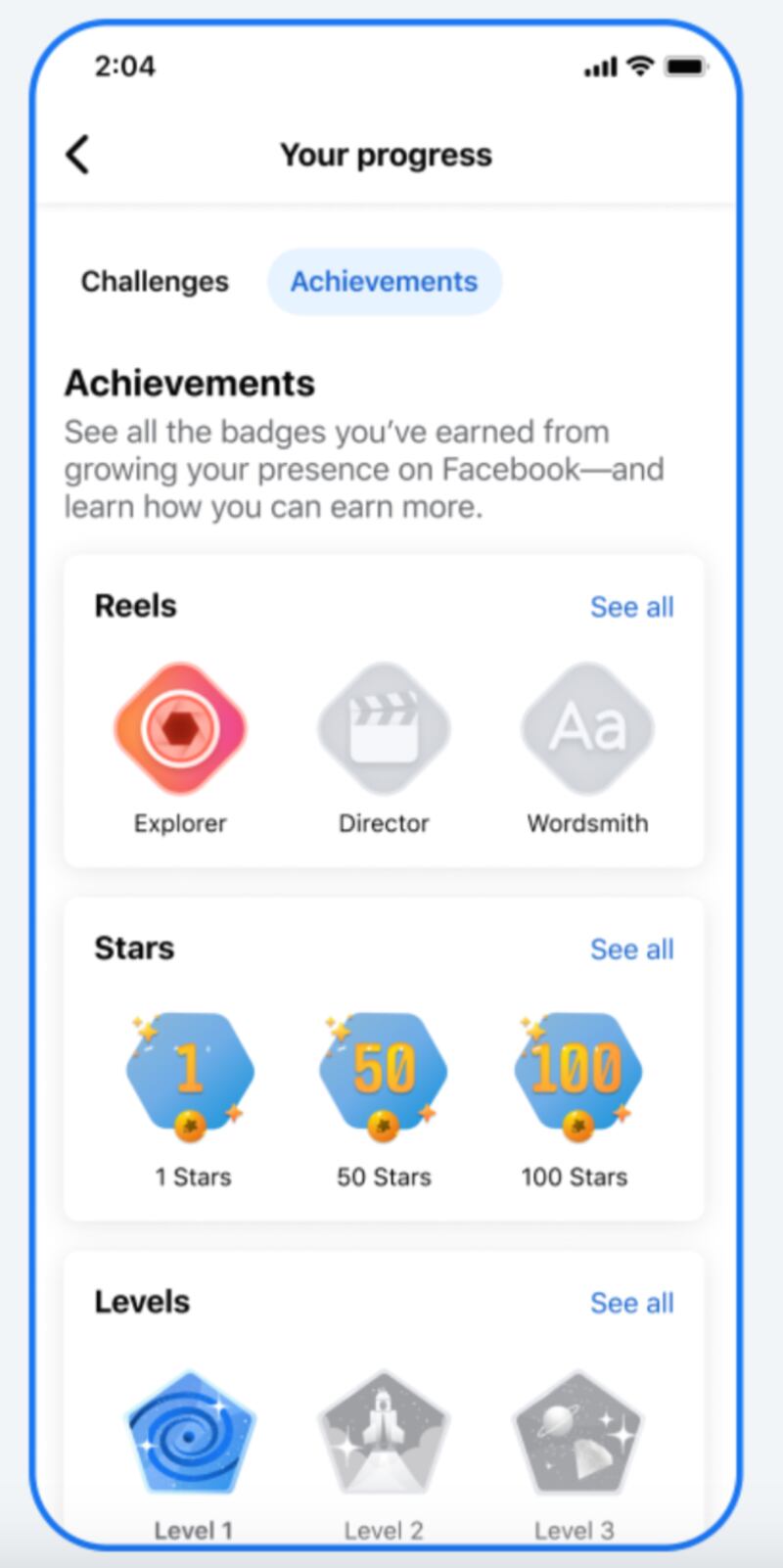This screenshot has height=1568, width=783.
Task: See all Reels badges
Action: (631, 607)
